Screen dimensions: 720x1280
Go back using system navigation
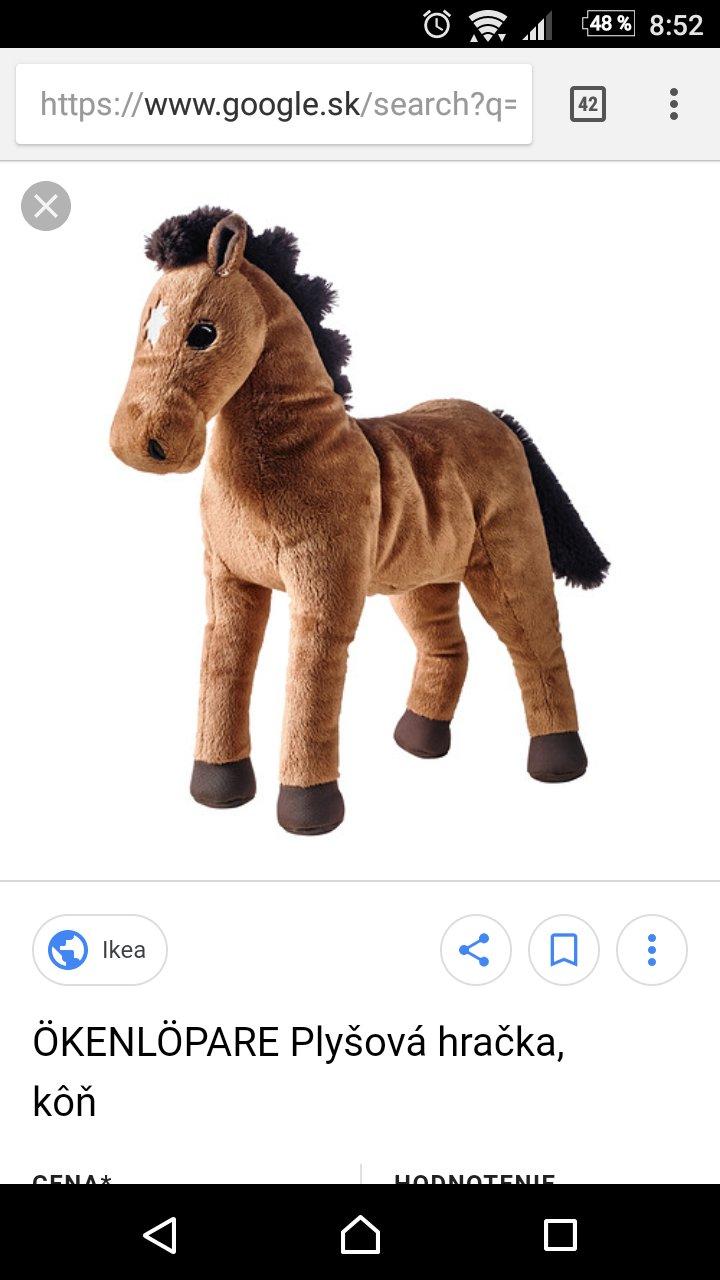(x=160, y=1234)
